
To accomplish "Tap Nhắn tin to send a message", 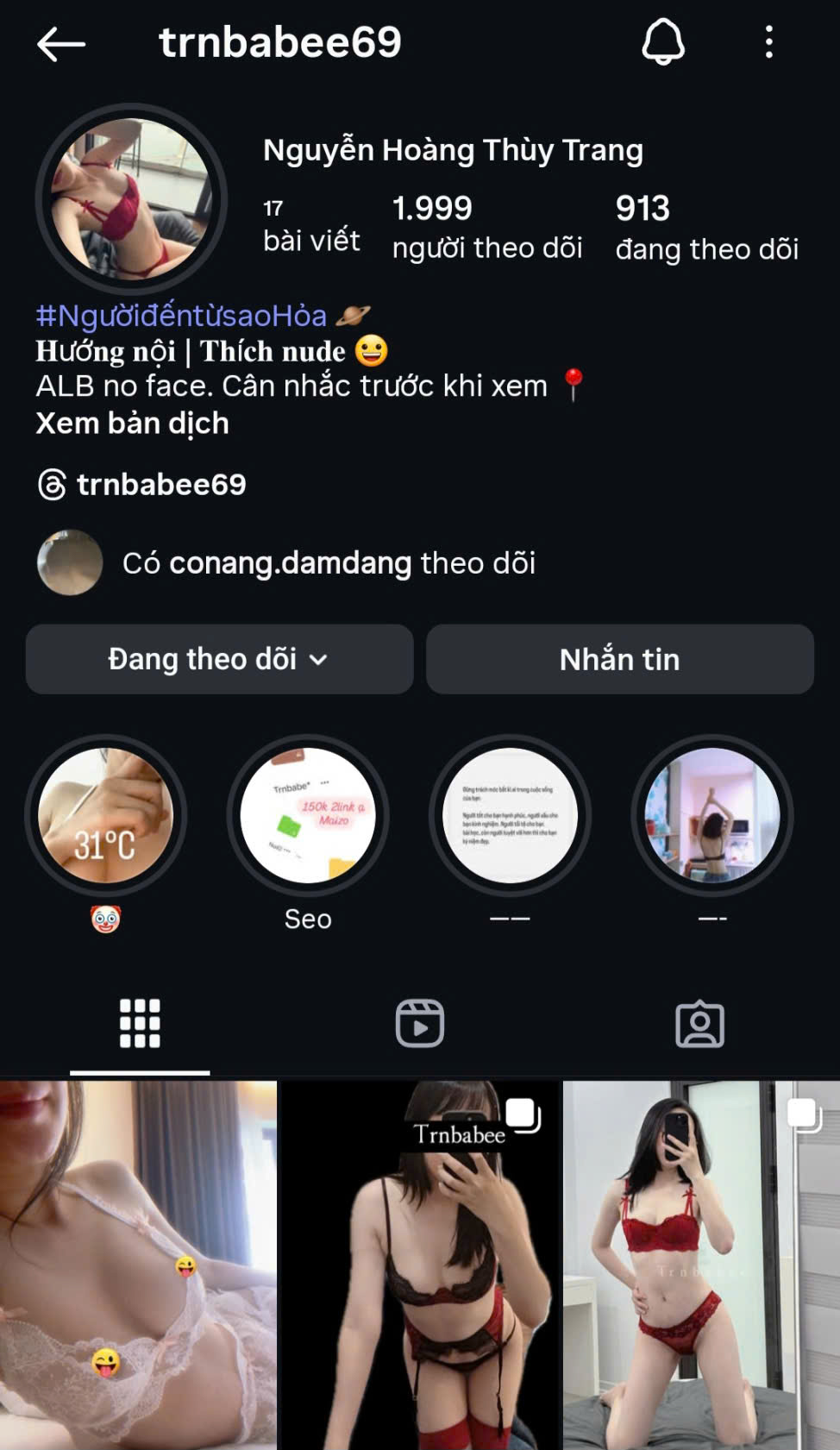I will (x=619, y=660).
